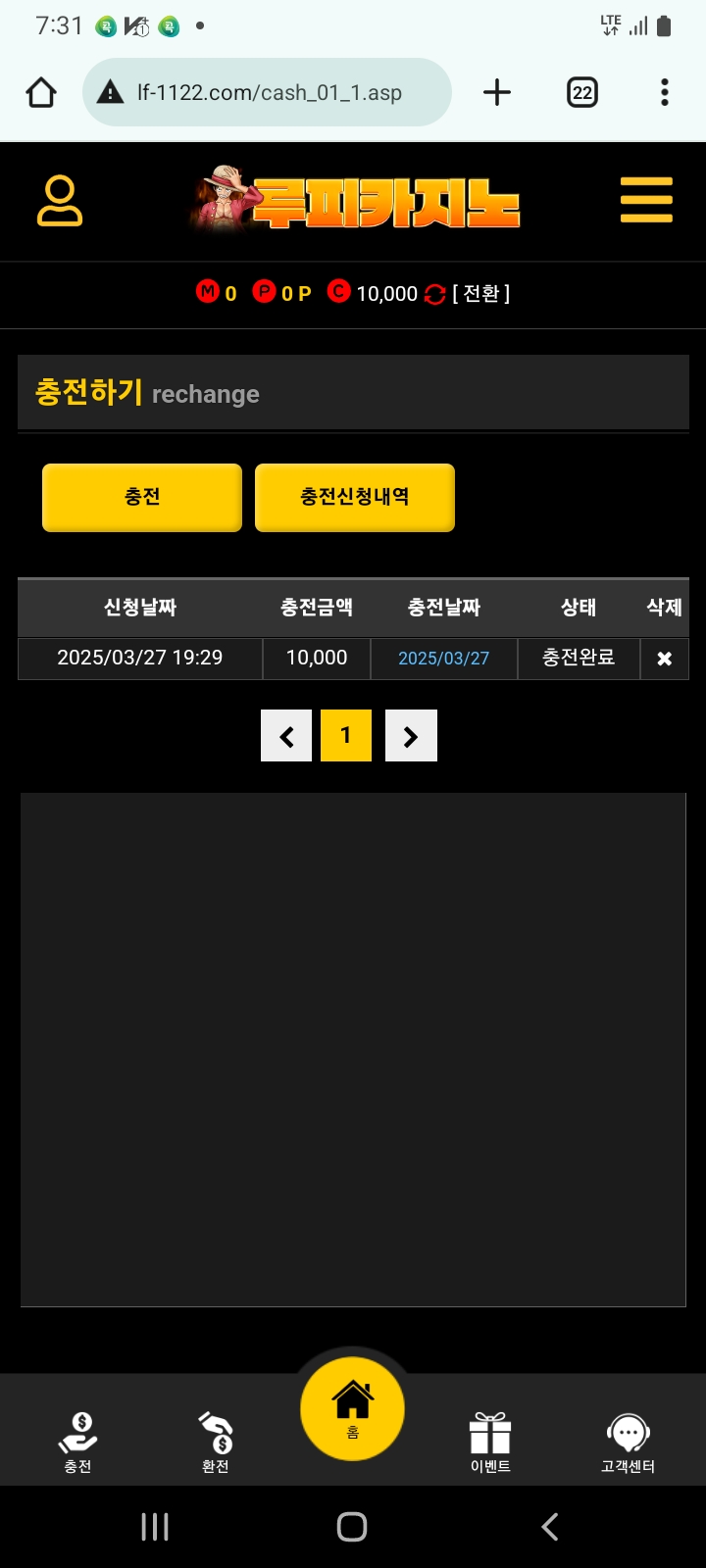View 충전신청내역 history
The image size is (706, 1568).
[x=355, y=497]
